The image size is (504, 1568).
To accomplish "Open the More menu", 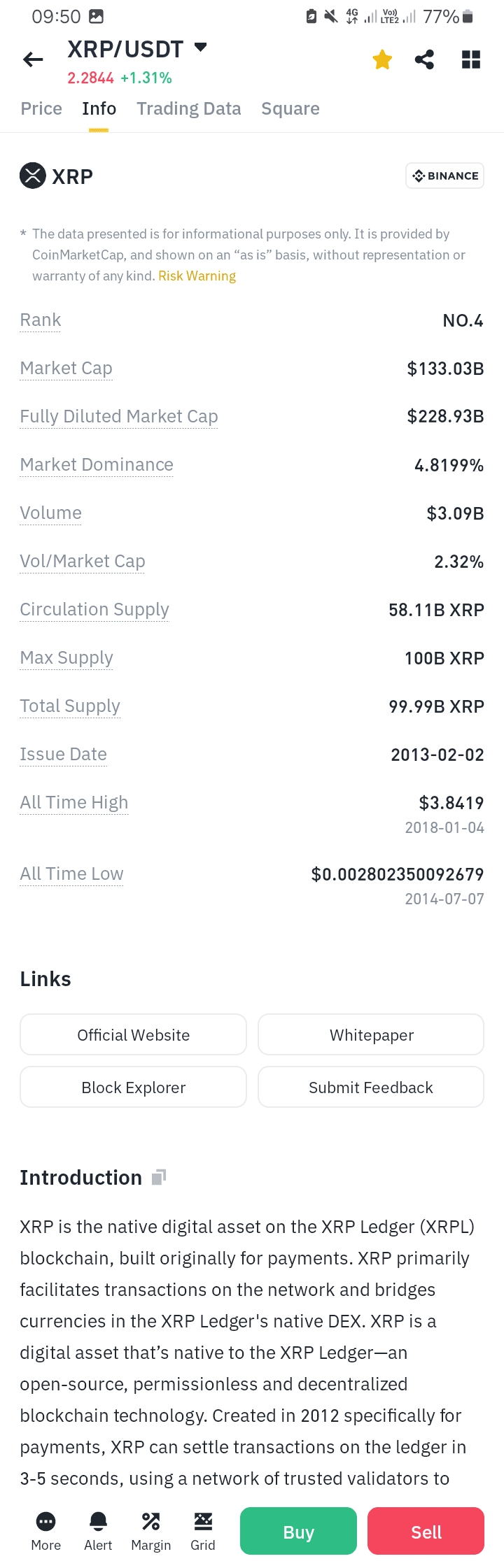I will [x=46, y=1530].
